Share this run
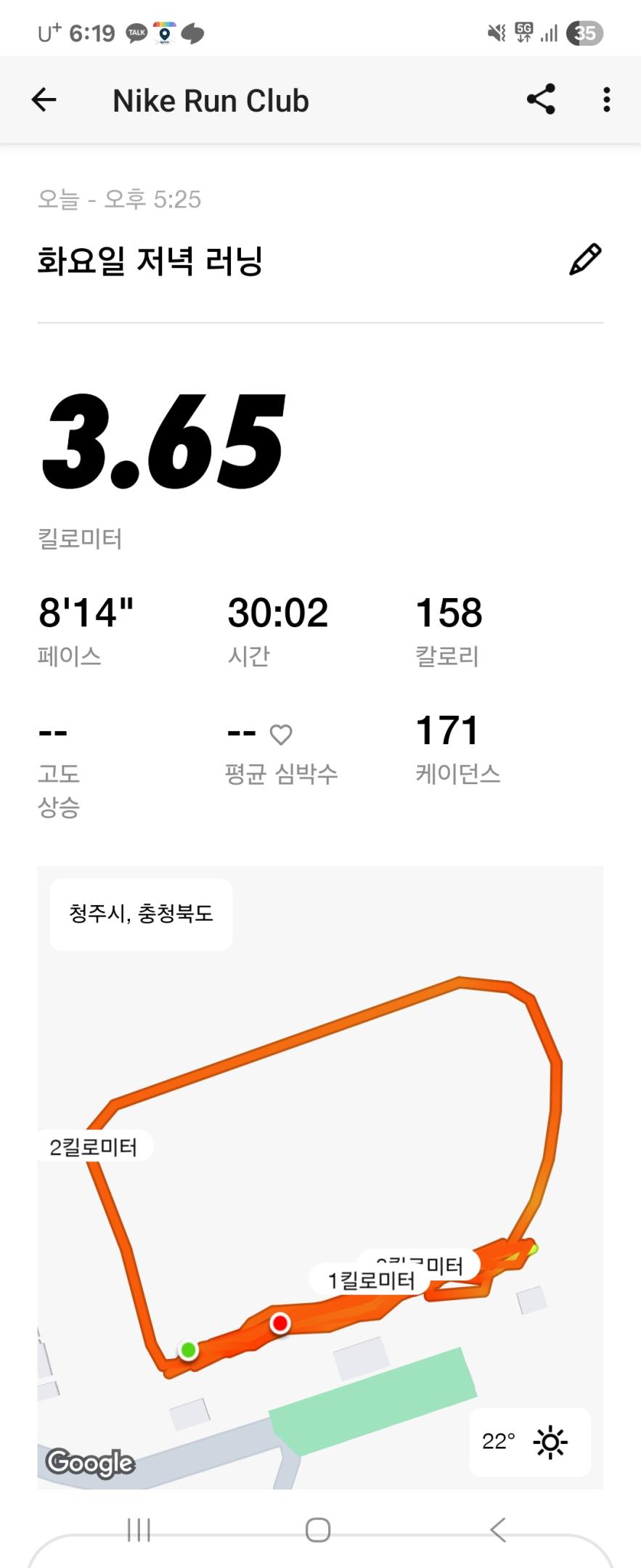 541,99
